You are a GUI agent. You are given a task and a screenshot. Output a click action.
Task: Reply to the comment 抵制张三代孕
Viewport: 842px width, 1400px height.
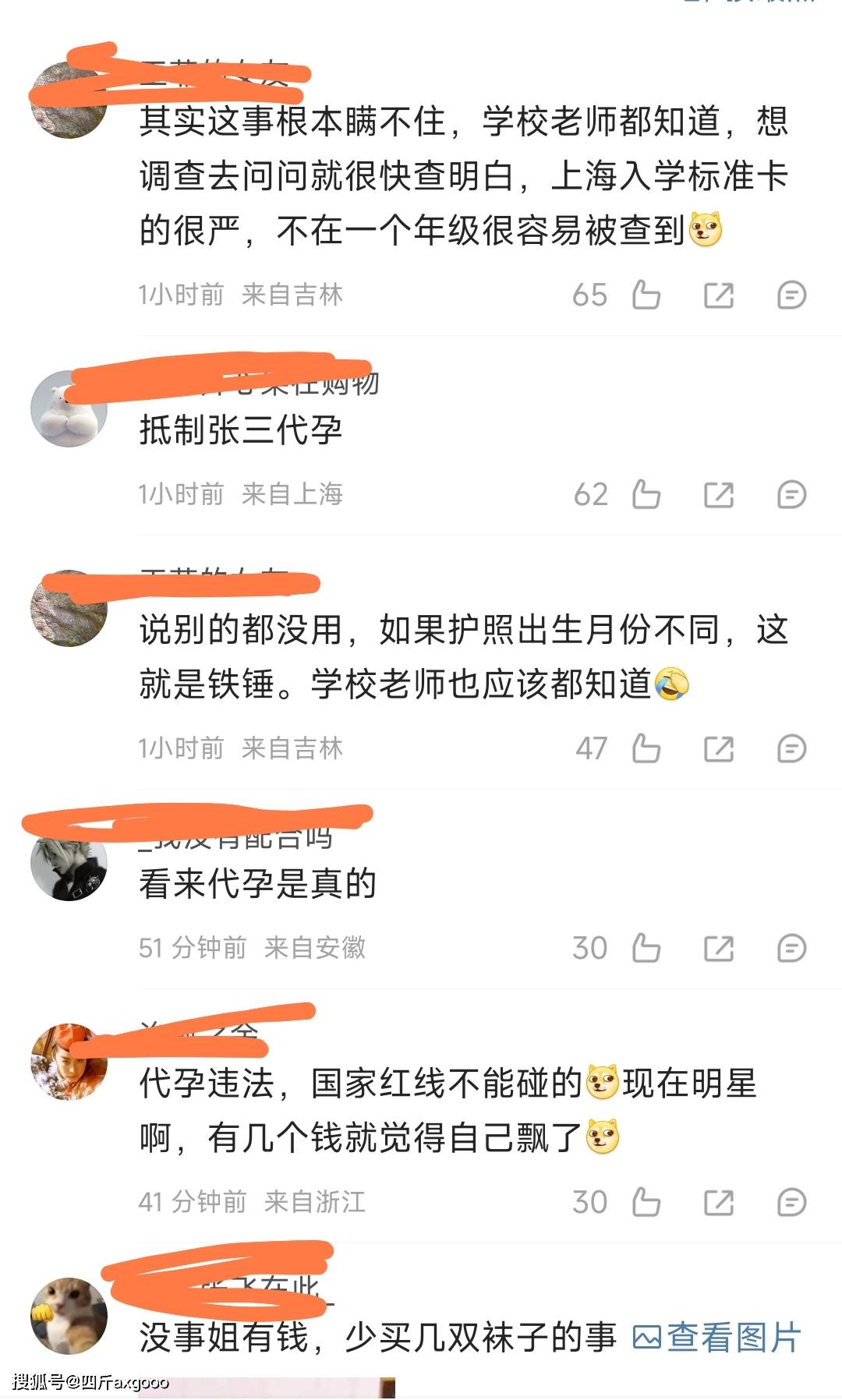[791, 494]
